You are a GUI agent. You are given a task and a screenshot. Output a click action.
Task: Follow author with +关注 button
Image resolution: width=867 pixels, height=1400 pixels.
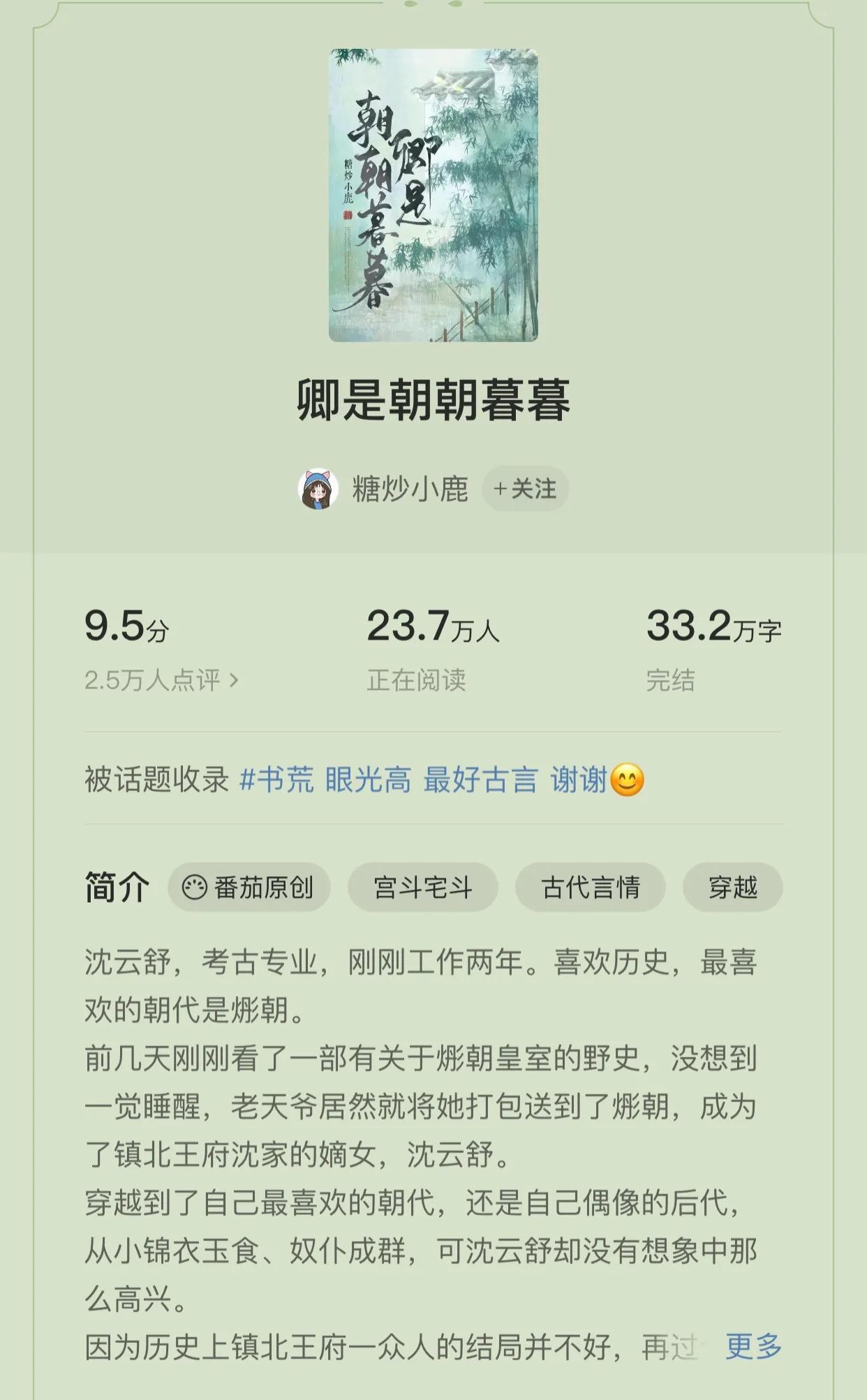tap(525, 489)
